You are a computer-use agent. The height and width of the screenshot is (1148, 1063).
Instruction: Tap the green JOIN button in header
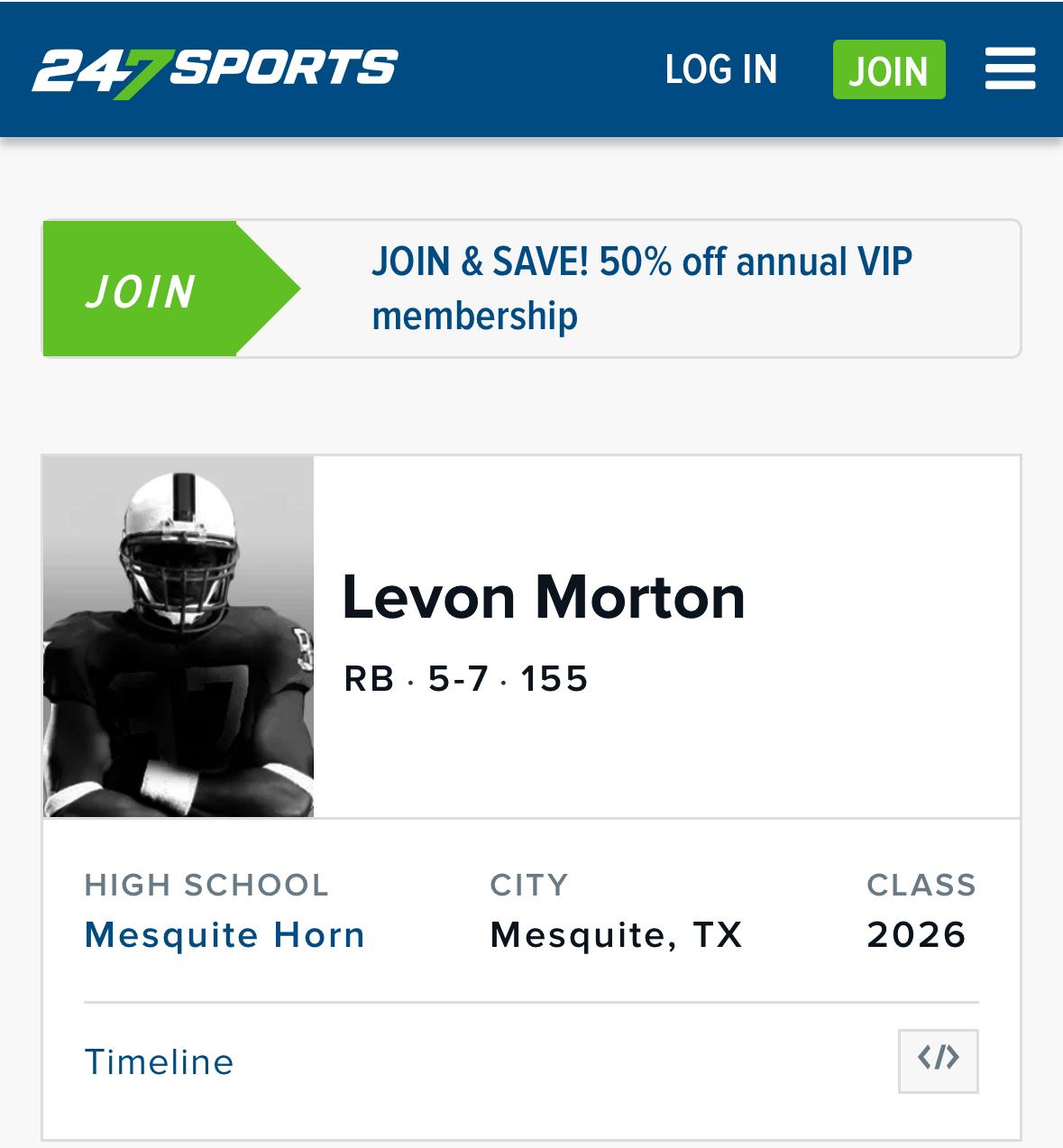coord(888,69)
